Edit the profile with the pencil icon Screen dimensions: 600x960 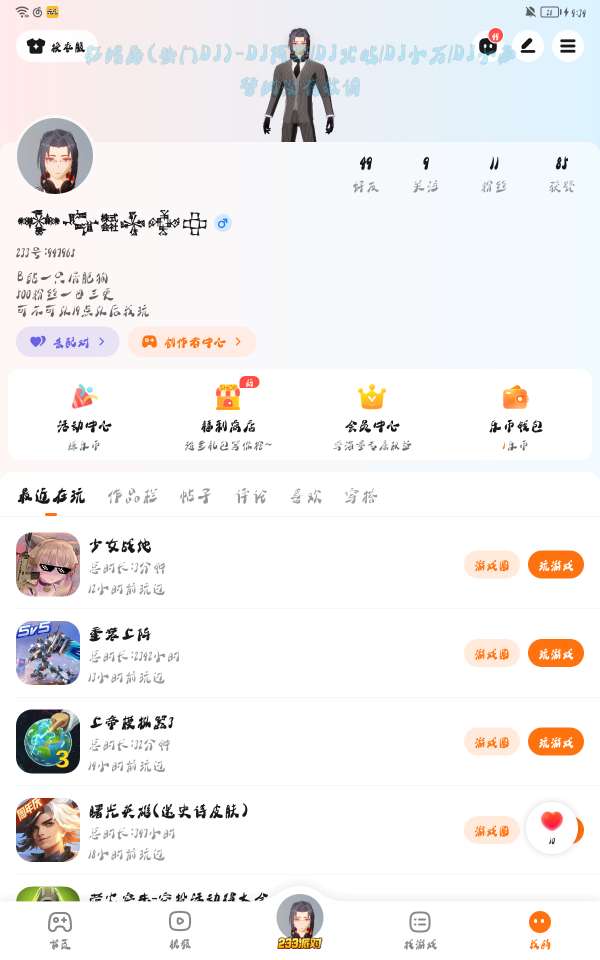pos(528,45)
